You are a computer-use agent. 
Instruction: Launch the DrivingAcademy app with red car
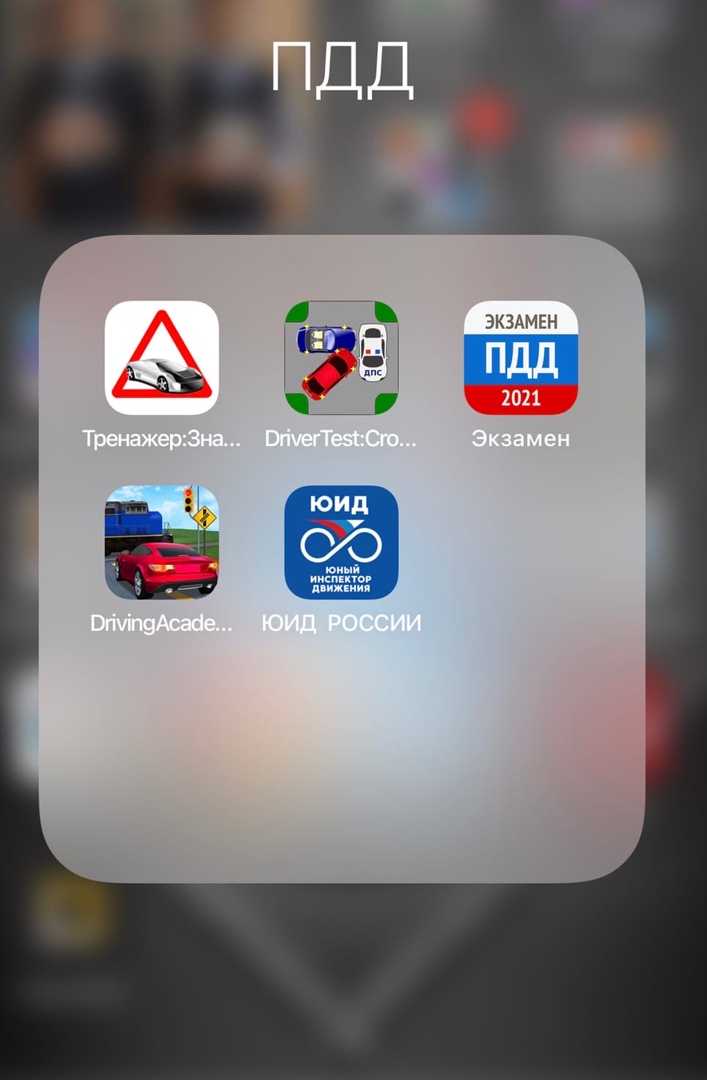pyautogui.click(x=161, y=542)
